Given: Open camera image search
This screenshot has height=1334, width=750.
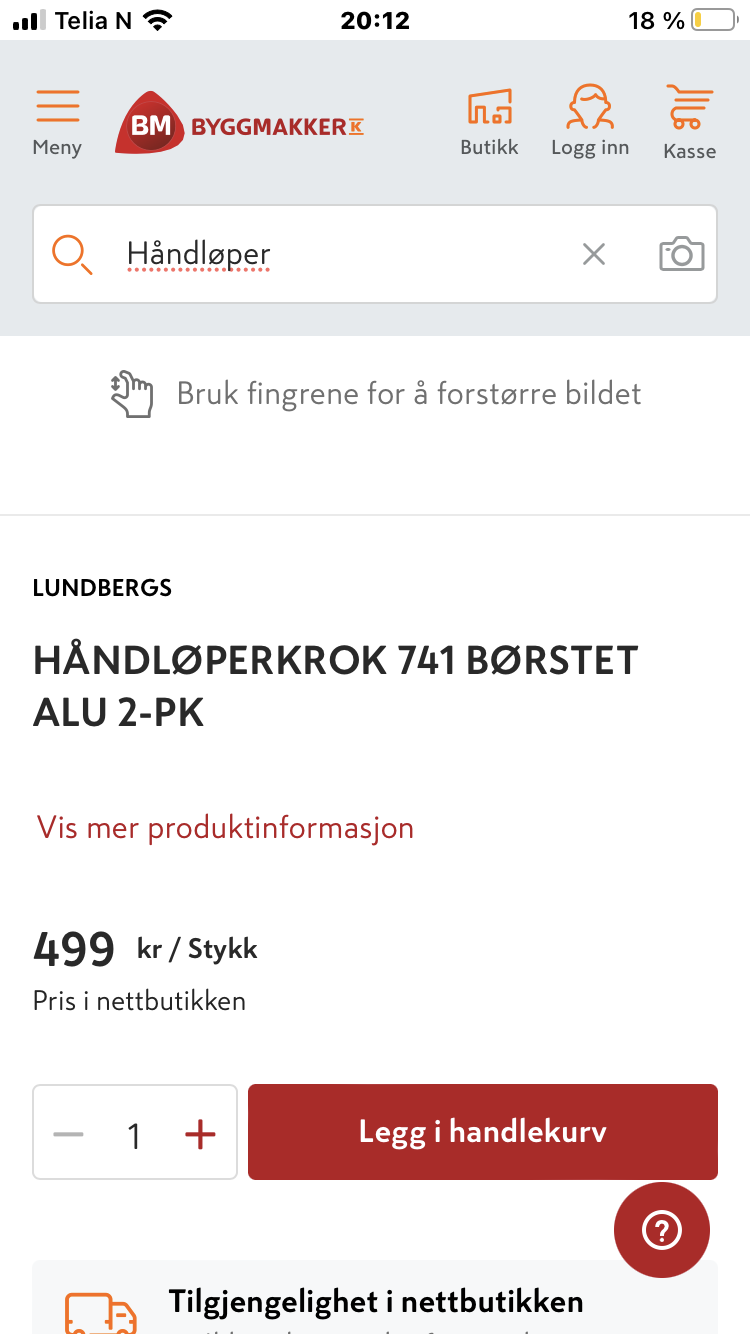Looking at the screenshot, I should 682,254.
